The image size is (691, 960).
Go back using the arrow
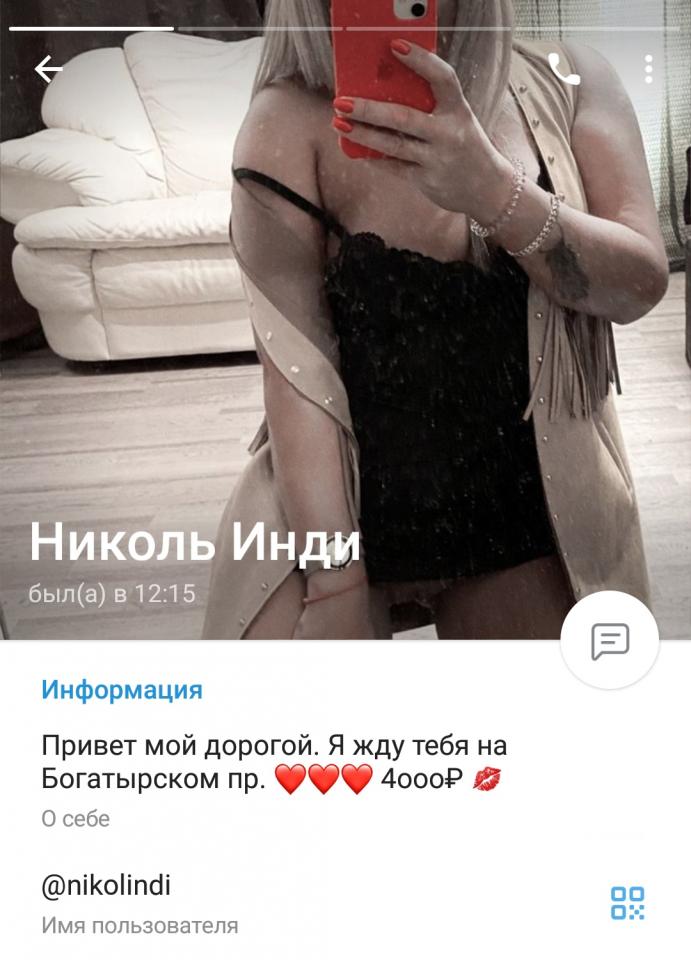click(48, 68)
